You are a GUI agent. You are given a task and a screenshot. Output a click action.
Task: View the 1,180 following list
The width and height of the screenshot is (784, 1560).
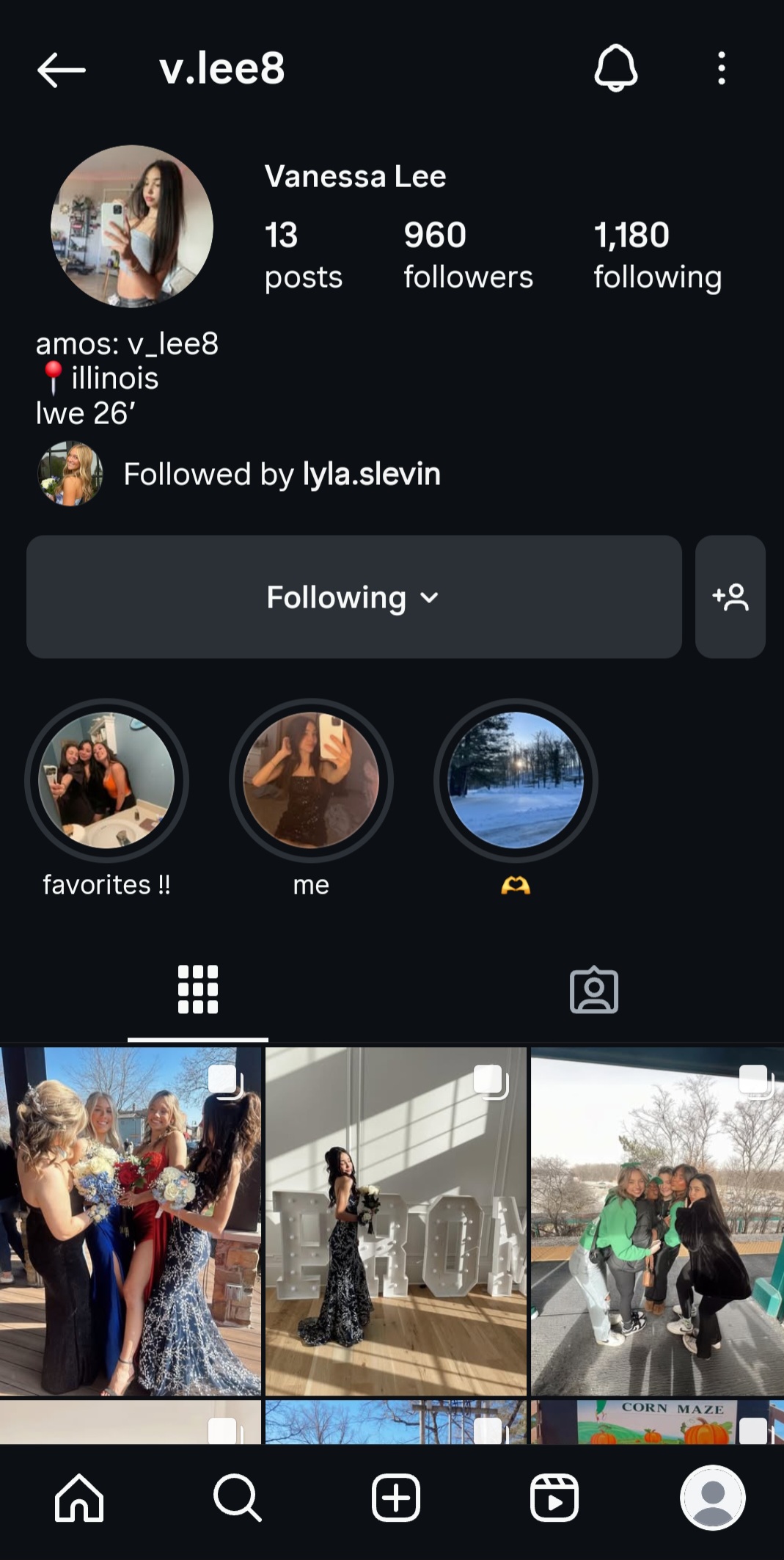658,256
